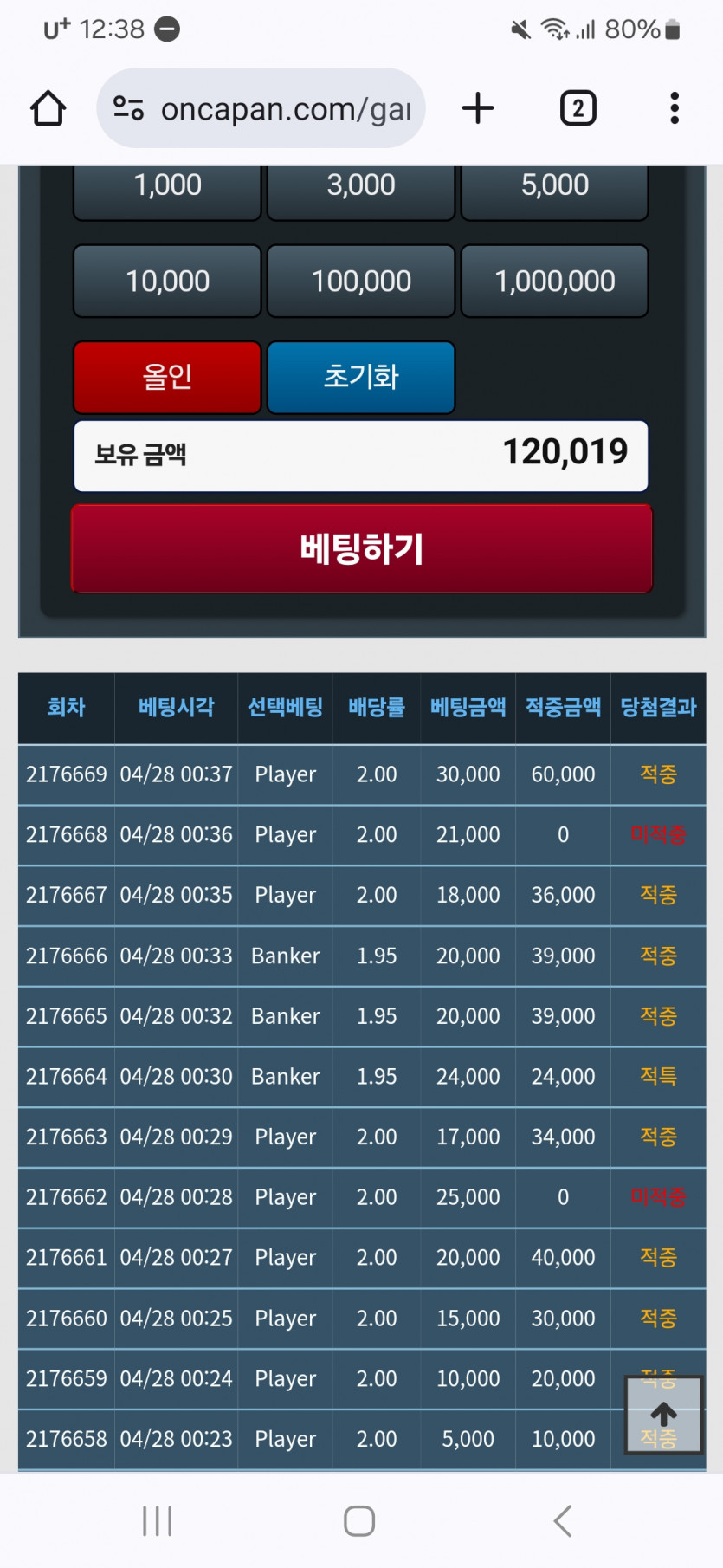Viewport: 723px width, 1568px height.
Task: Reset the amount with 초기화
Action: click(361, 377)
